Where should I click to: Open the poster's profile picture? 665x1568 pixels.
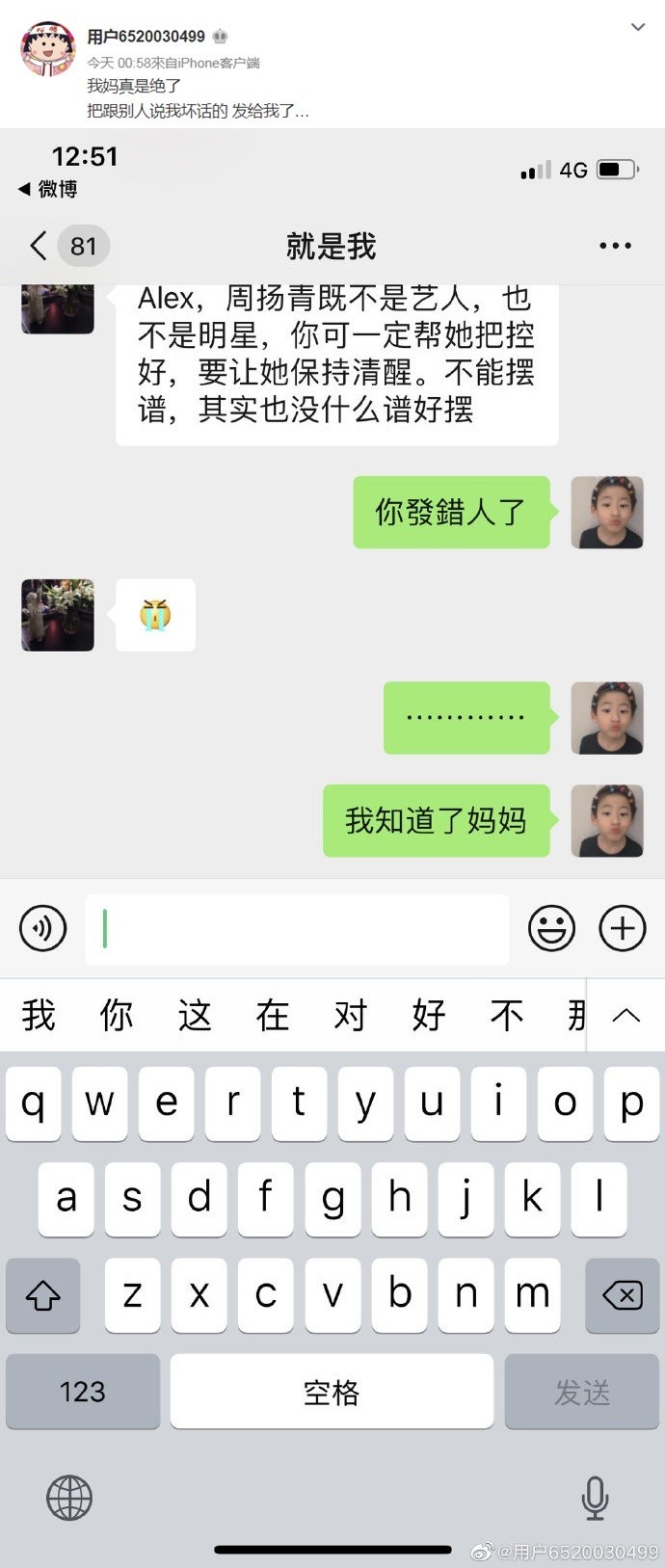pos(48,50)
